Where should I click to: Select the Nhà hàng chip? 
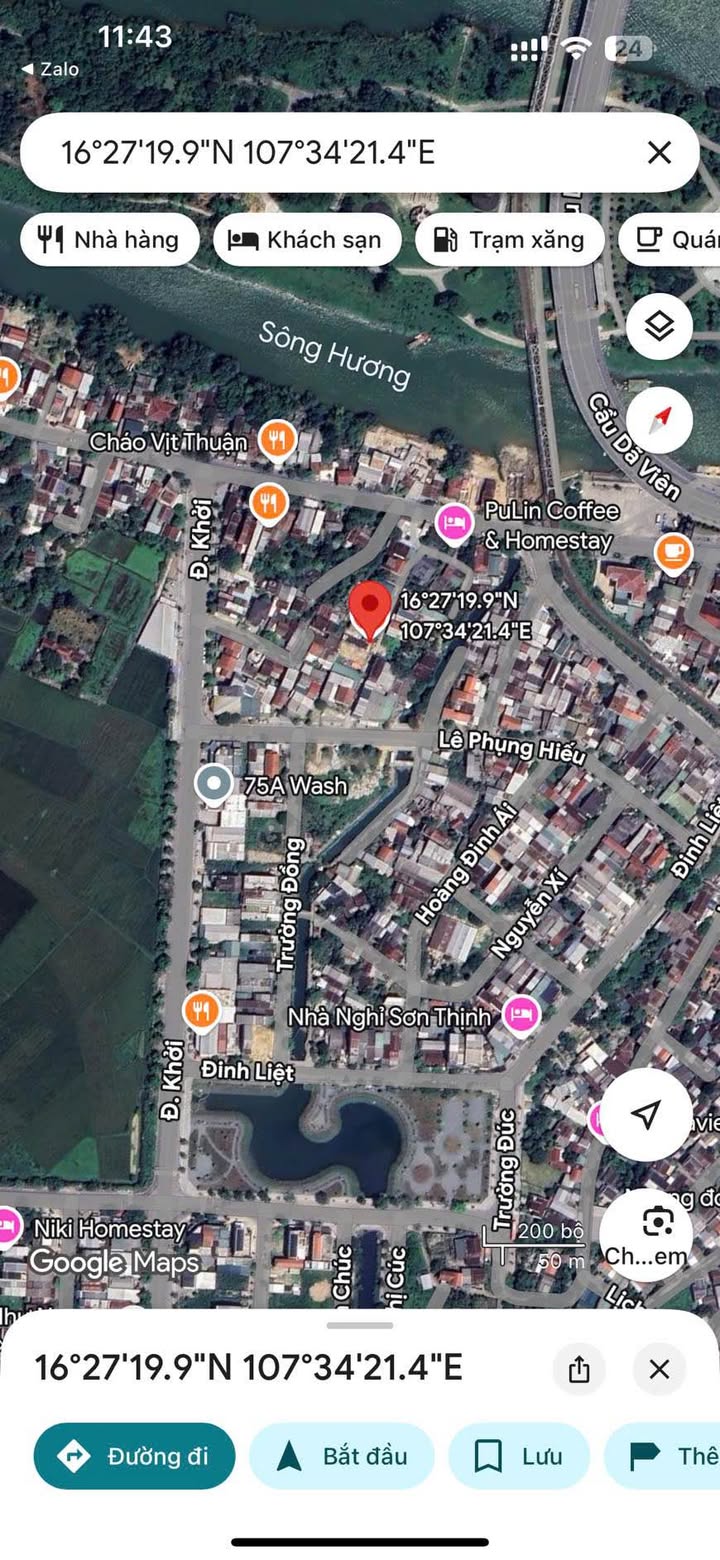pyautogui.click(x=110, y=240)
